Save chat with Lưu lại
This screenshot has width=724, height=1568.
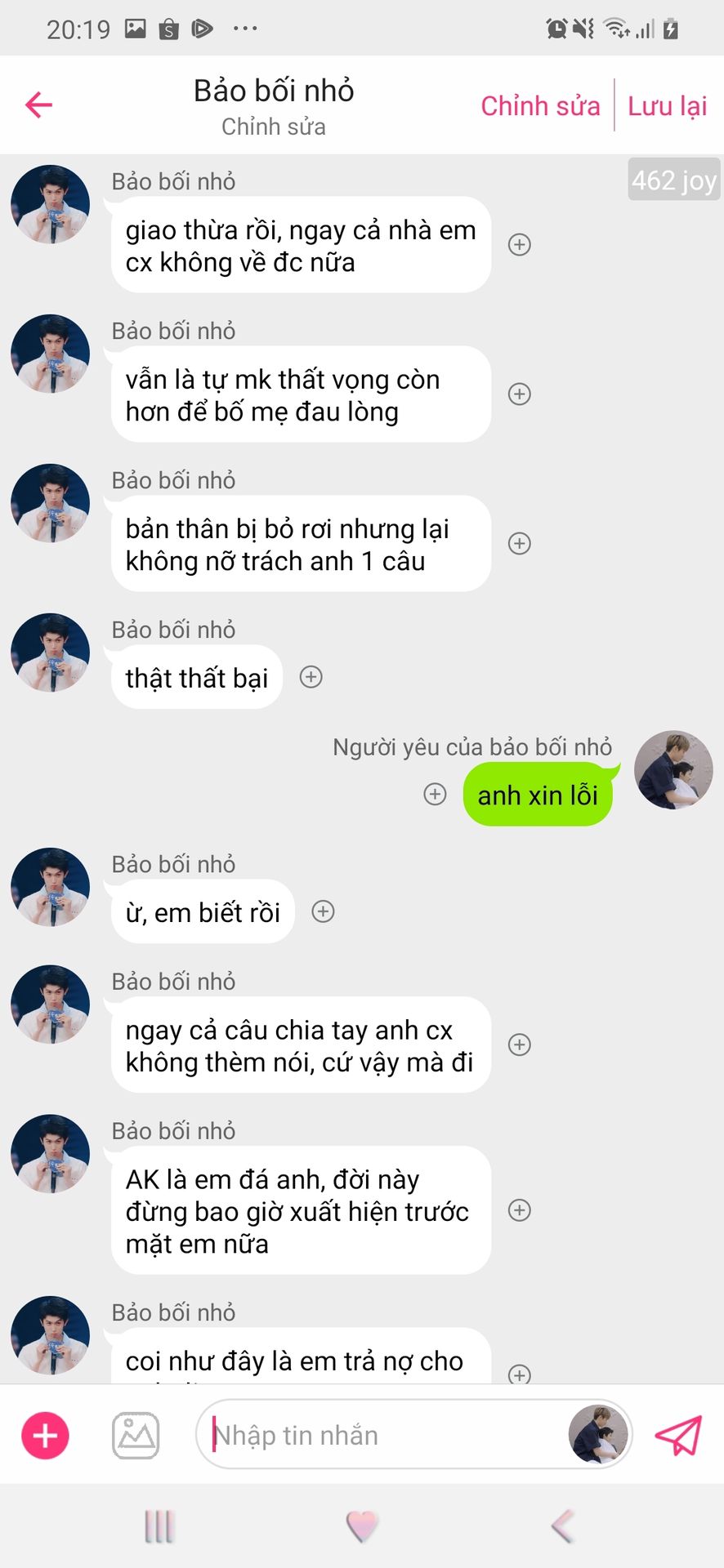click(x=667, y=105)
